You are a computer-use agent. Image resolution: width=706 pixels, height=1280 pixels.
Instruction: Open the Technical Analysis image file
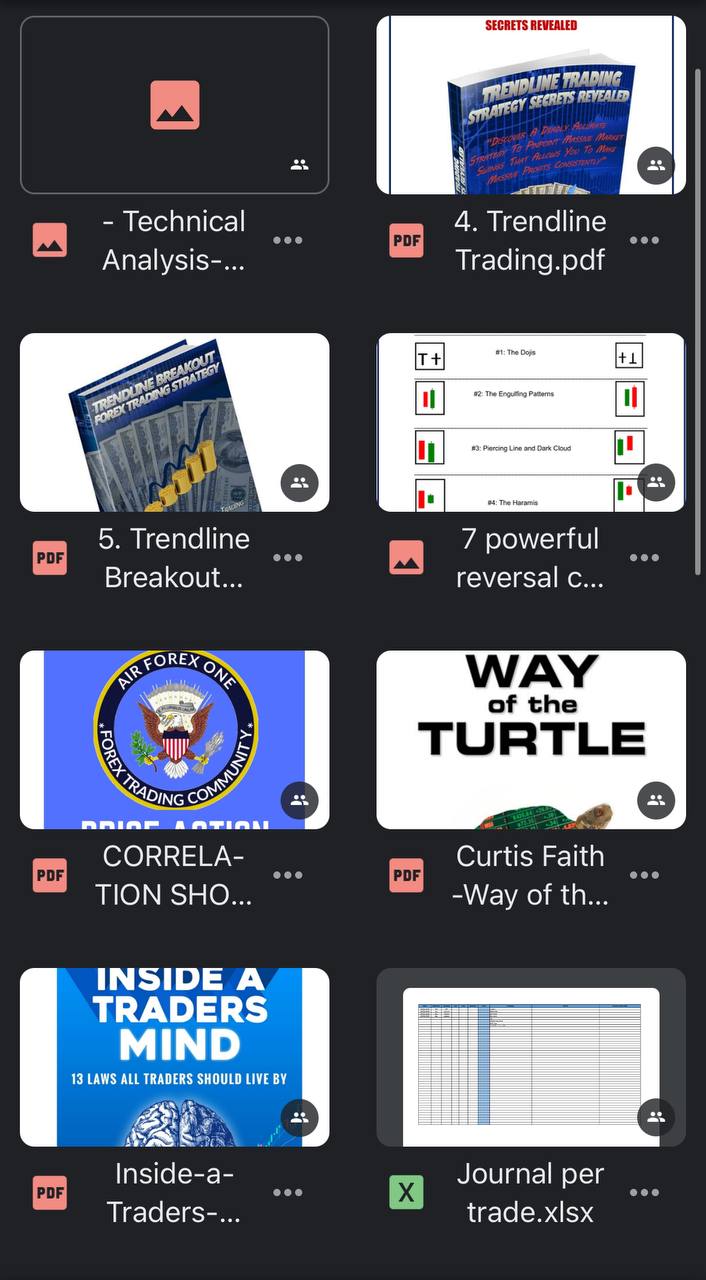pos(174,105)
